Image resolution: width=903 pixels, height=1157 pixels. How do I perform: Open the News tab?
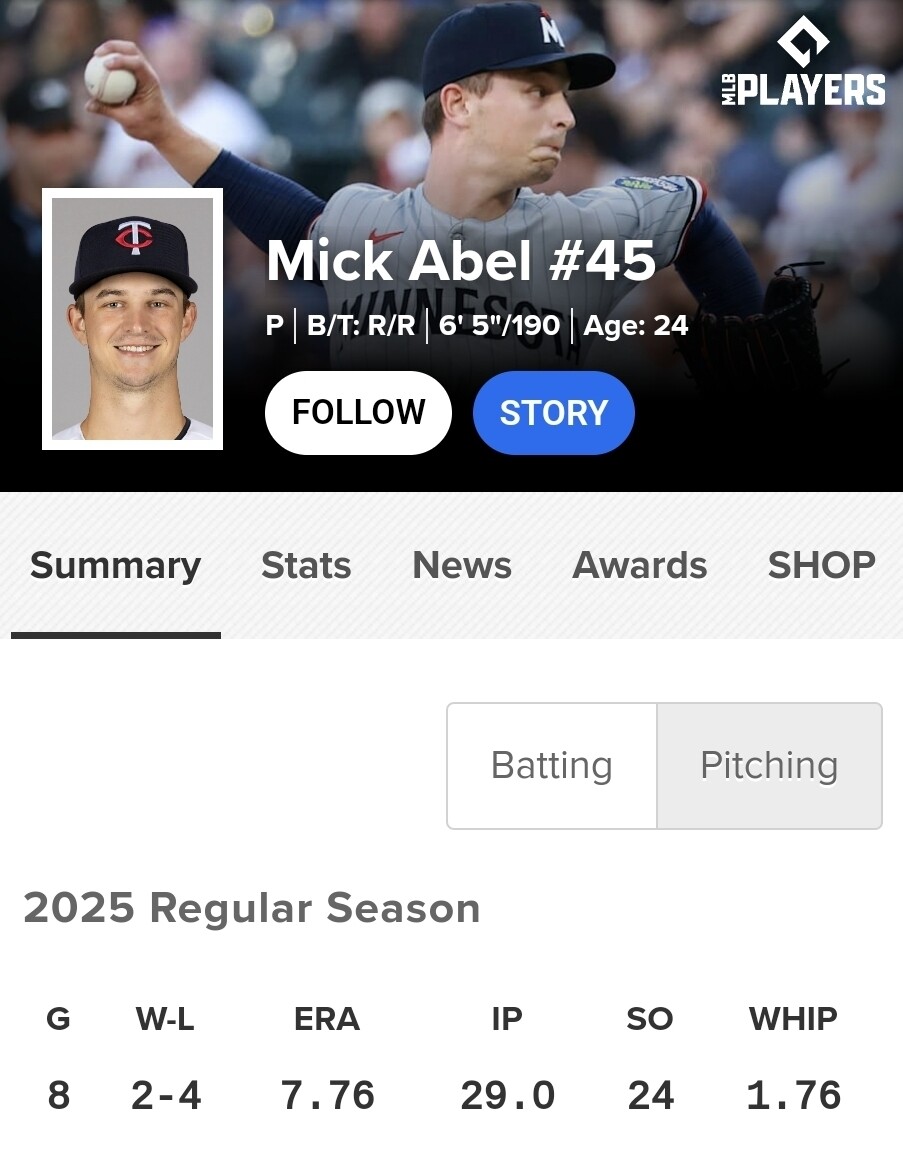coord(462,566)
